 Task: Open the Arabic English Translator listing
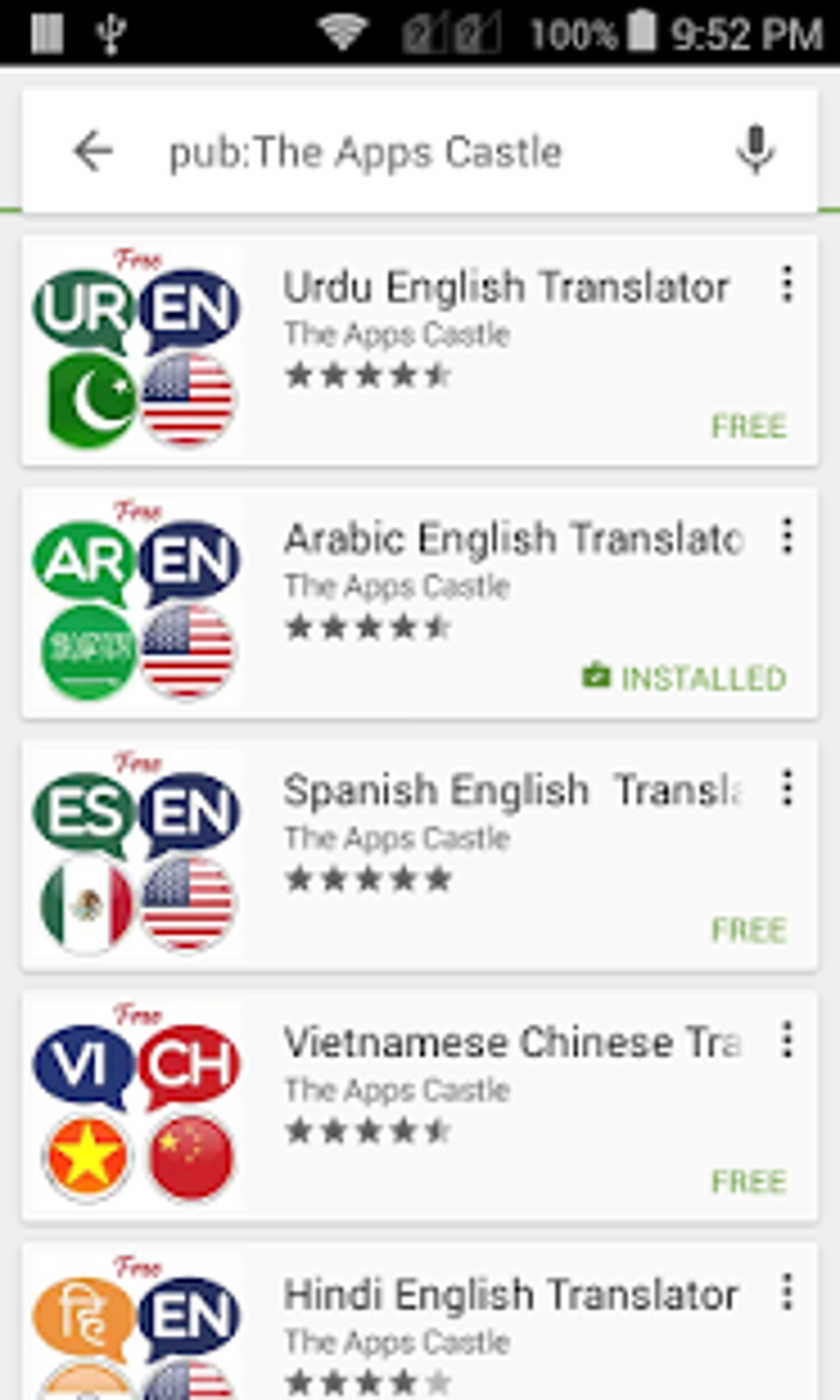420,604
